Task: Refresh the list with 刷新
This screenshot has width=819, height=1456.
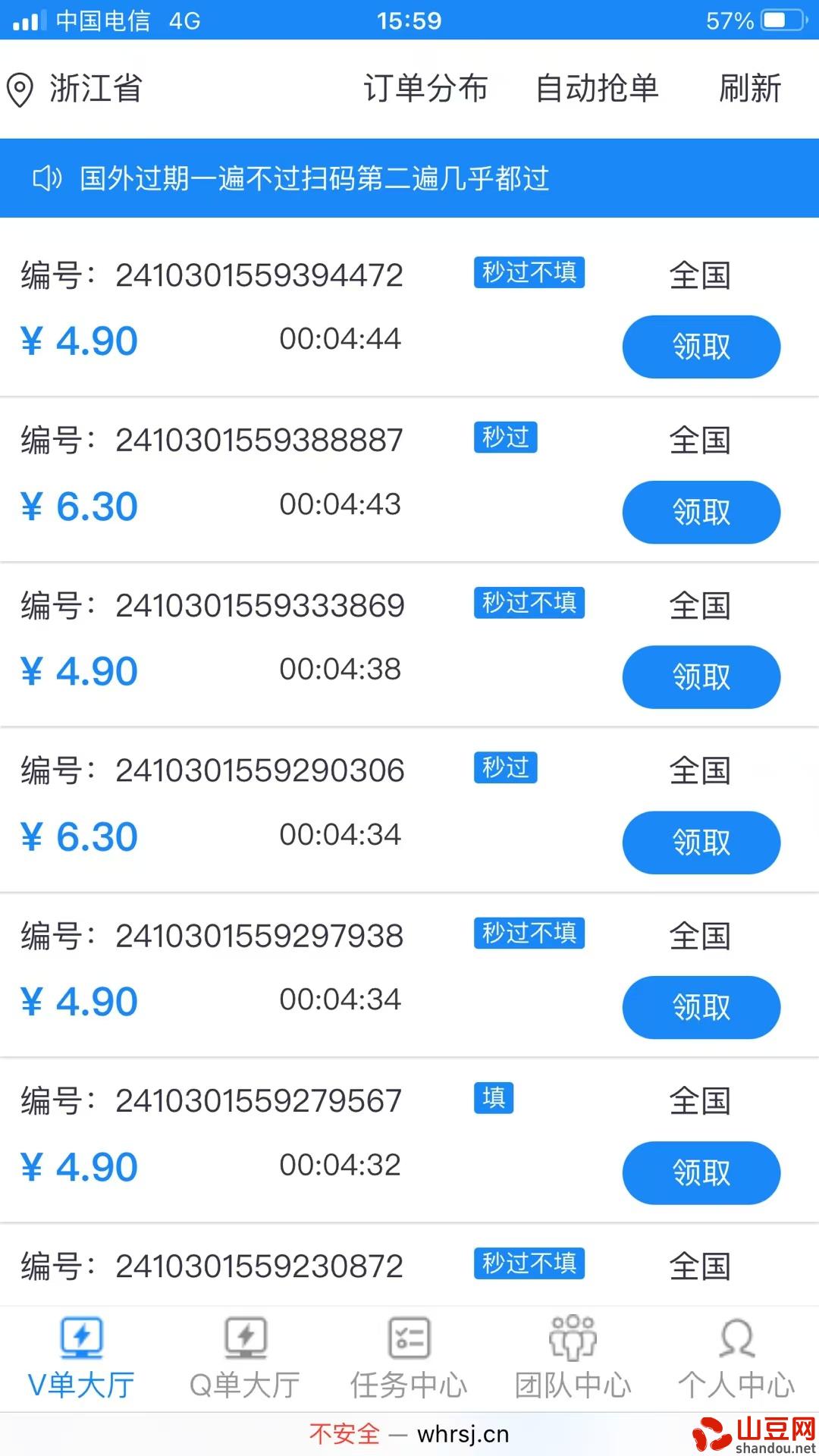Action: (x=750, y=89)
